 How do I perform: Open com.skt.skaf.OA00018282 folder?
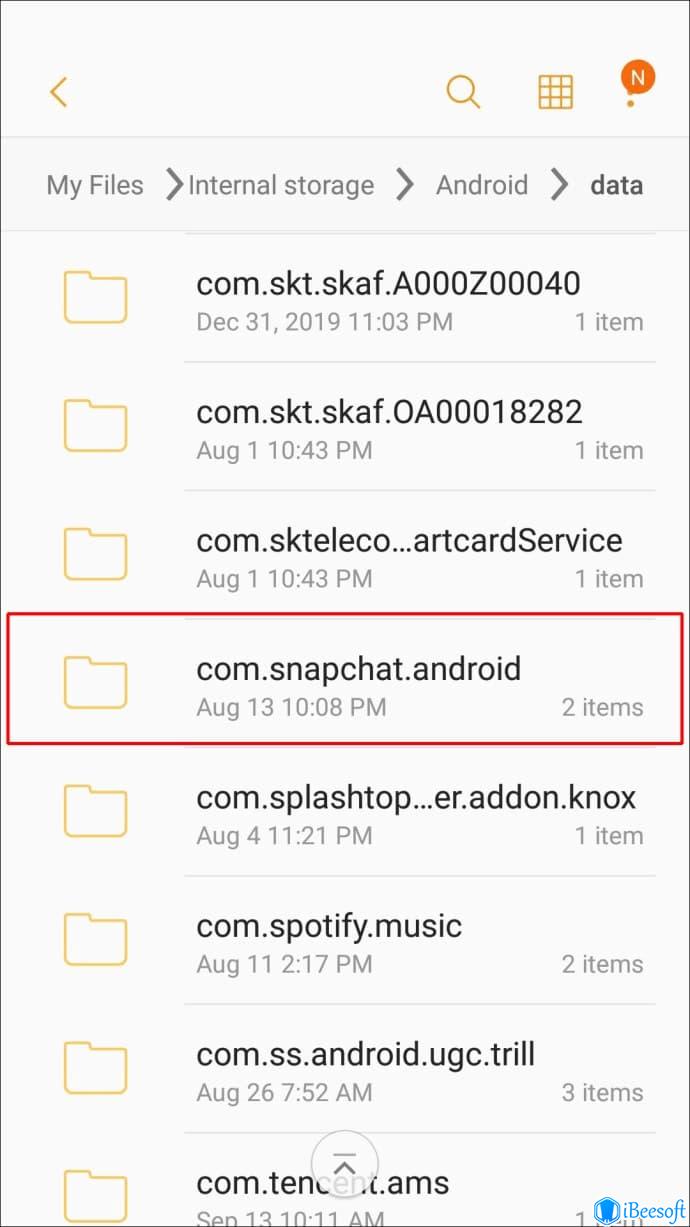(x=389, y=412)
